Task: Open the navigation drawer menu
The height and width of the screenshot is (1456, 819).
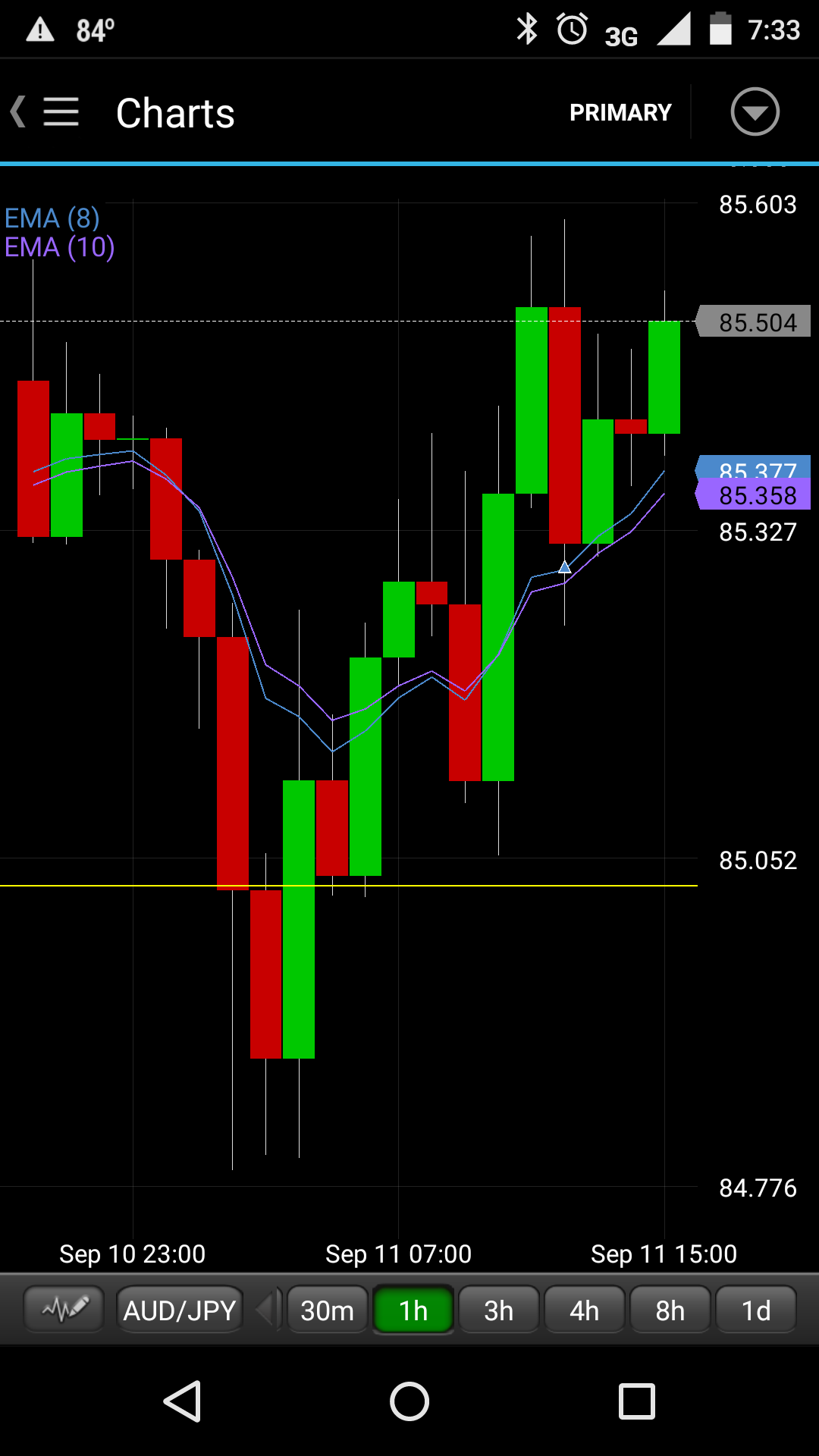Action: click(x=60, y=112)
